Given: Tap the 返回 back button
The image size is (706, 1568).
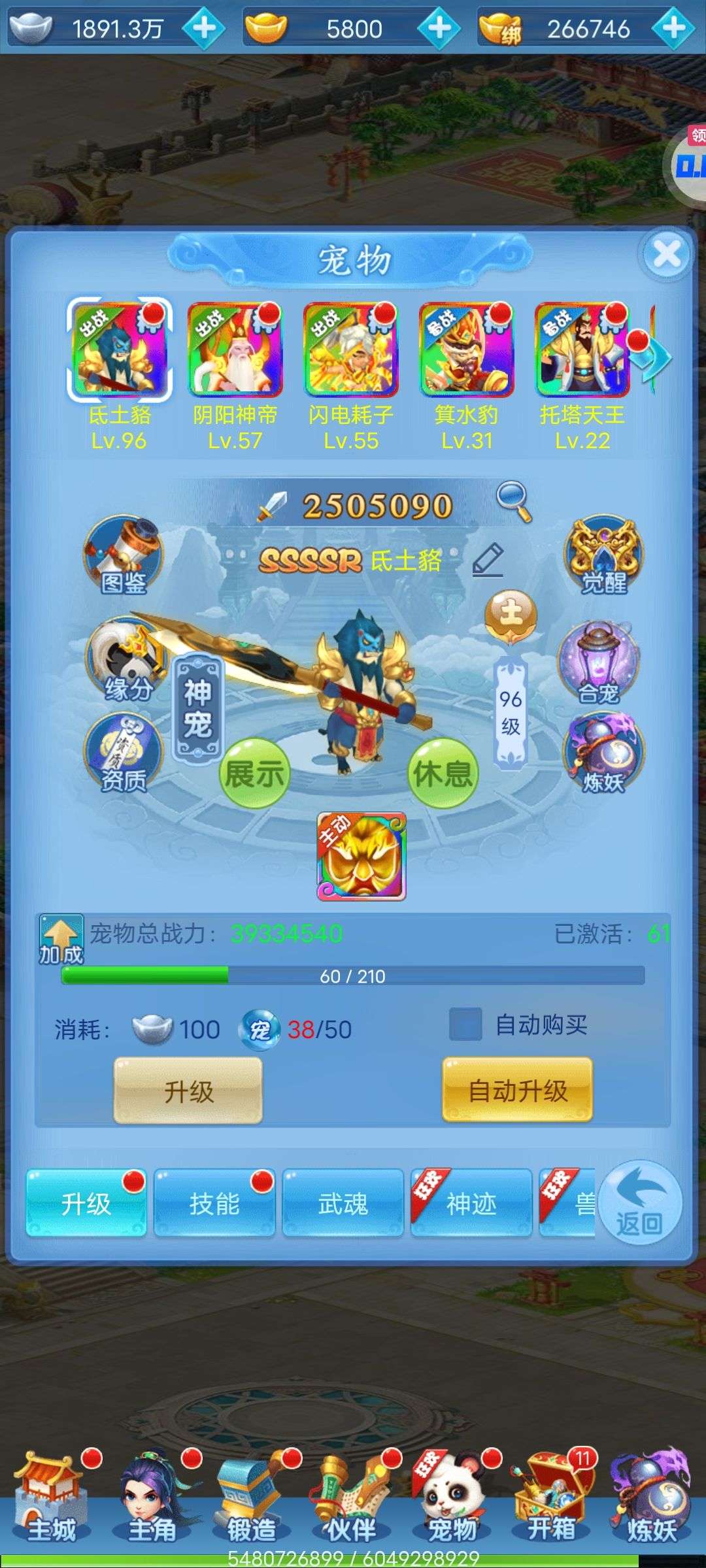Looking at the screenshot, I should point(640,1202).
